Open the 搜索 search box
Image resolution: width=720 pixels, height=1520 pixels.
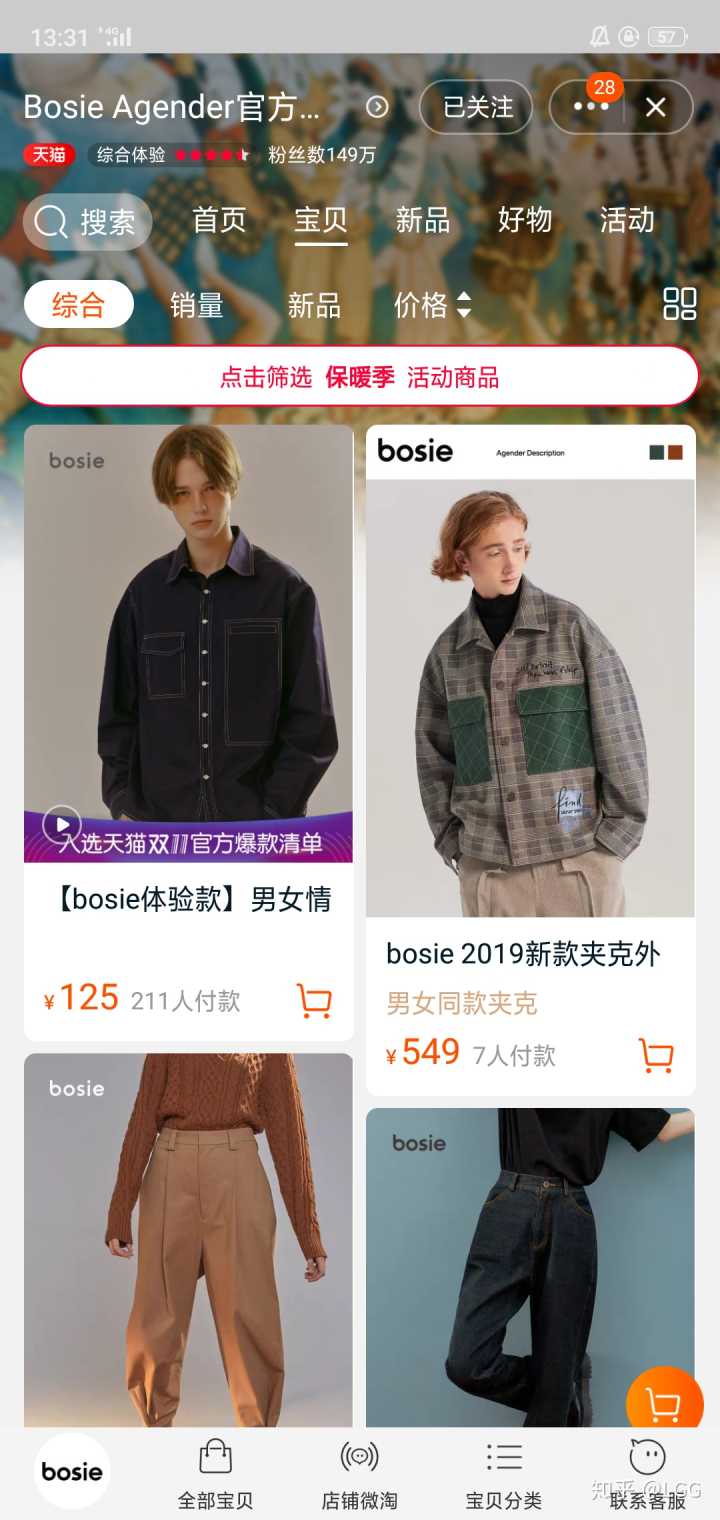click(87, 222)
